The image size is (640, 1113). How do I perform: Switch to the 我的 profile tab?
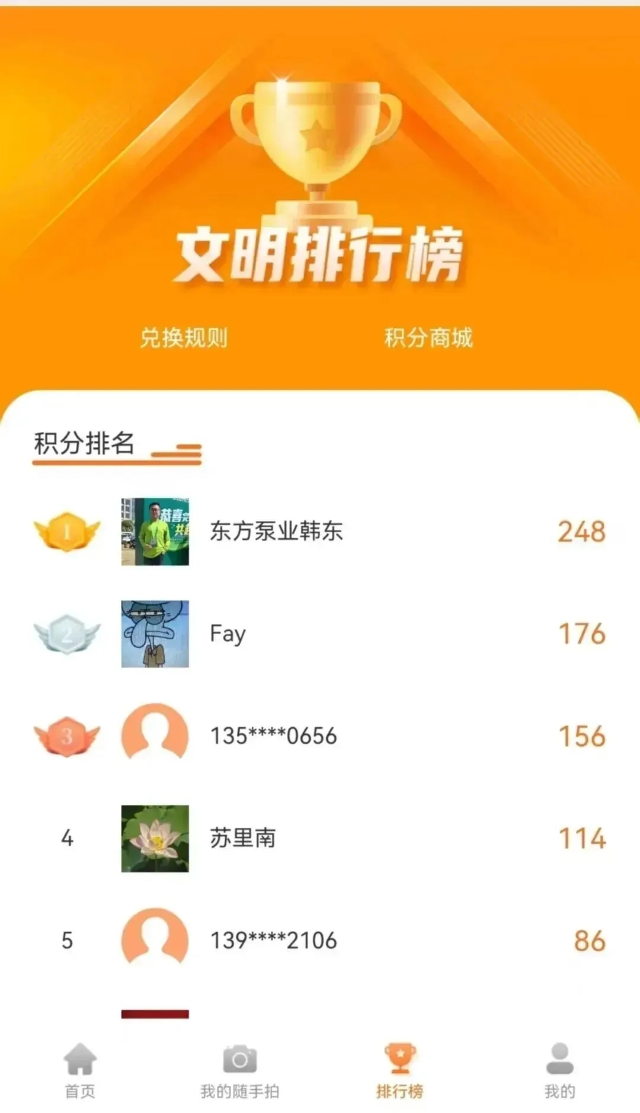560,1069
